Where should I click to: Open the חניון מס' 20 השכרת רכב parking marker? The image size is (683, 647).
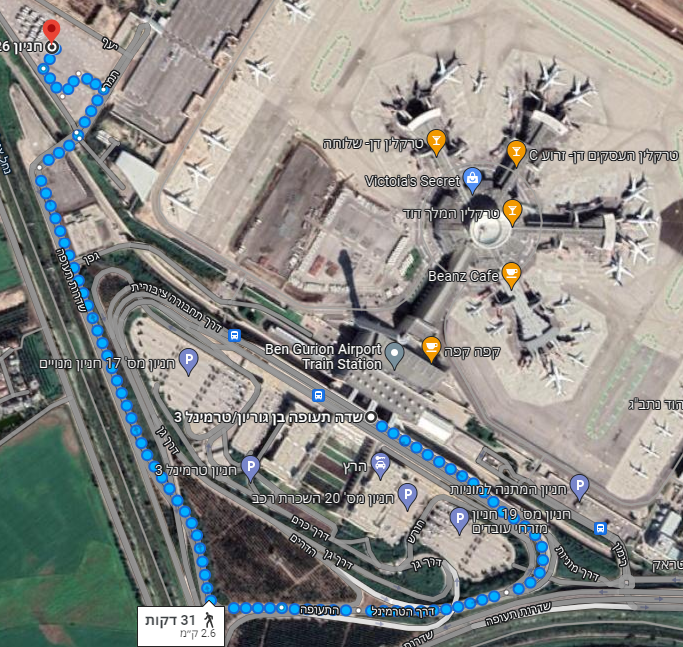407,493
